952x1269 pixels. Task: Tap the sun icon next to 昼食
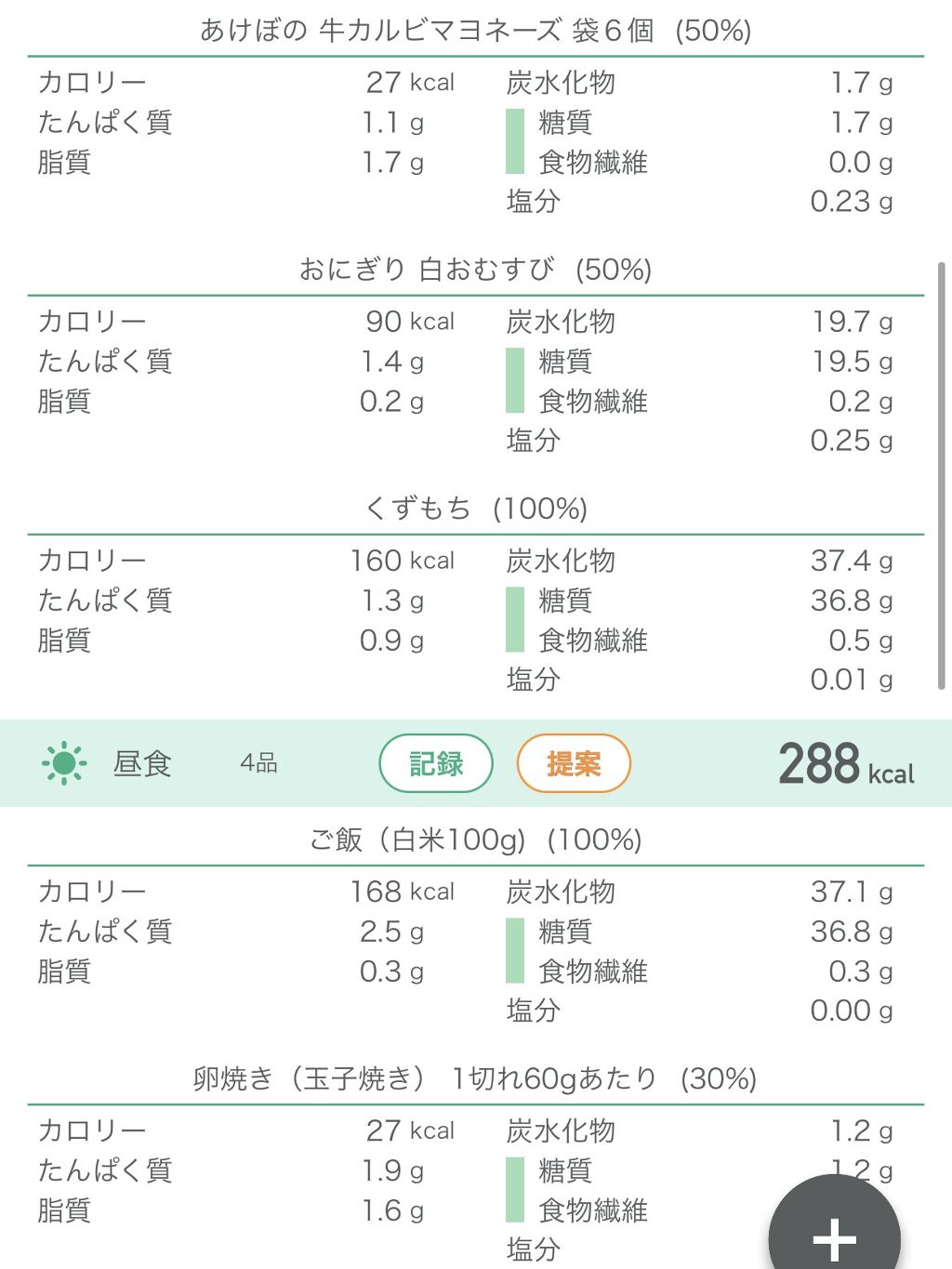pyautogui.click(x=63, y=763)
